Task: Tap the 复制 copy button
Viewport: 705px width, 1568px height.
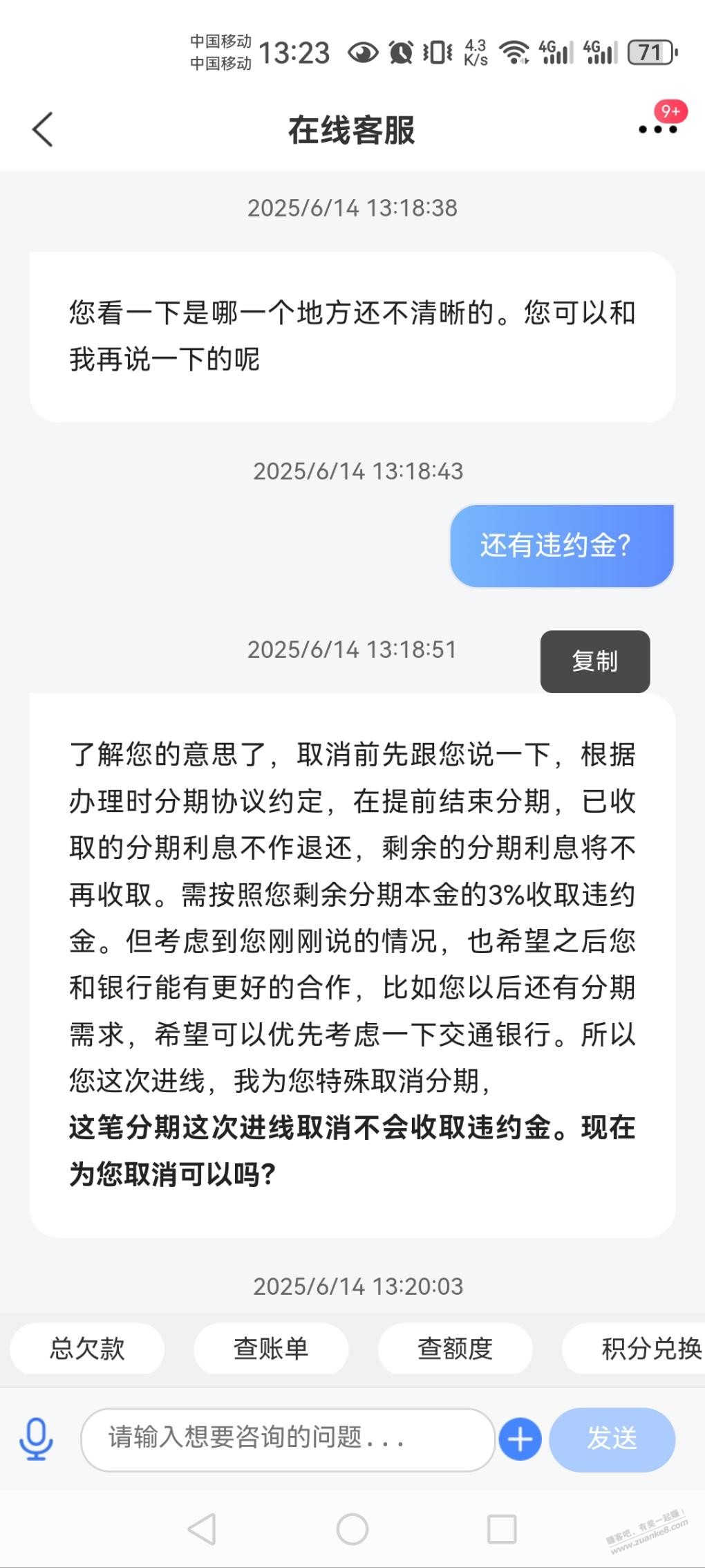Action: [594, 661]
